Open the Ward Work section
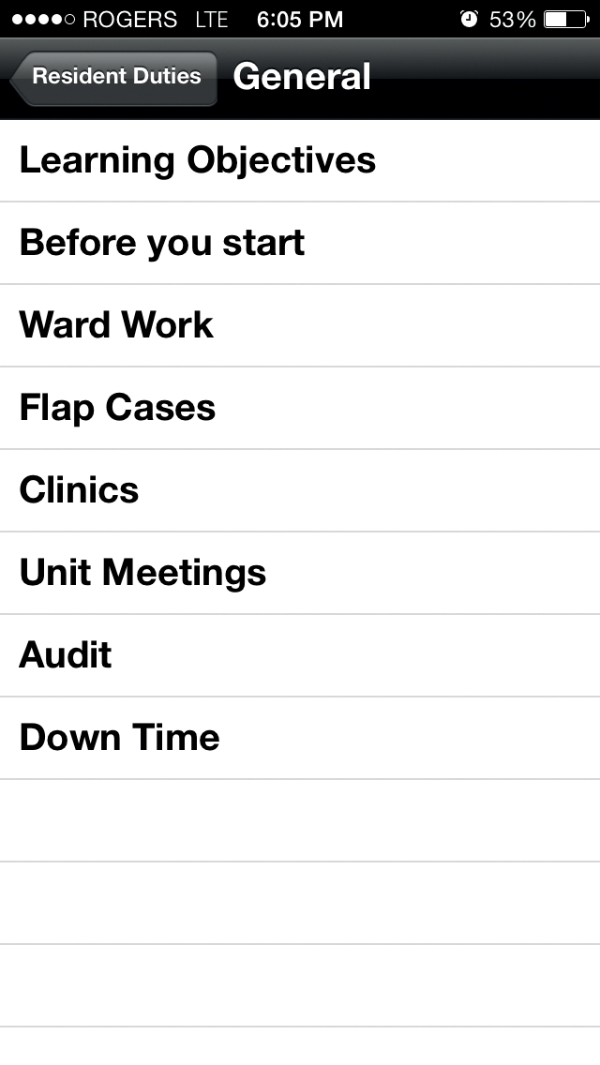Viewport: 600px width, 1065px height. click(117, 325)
